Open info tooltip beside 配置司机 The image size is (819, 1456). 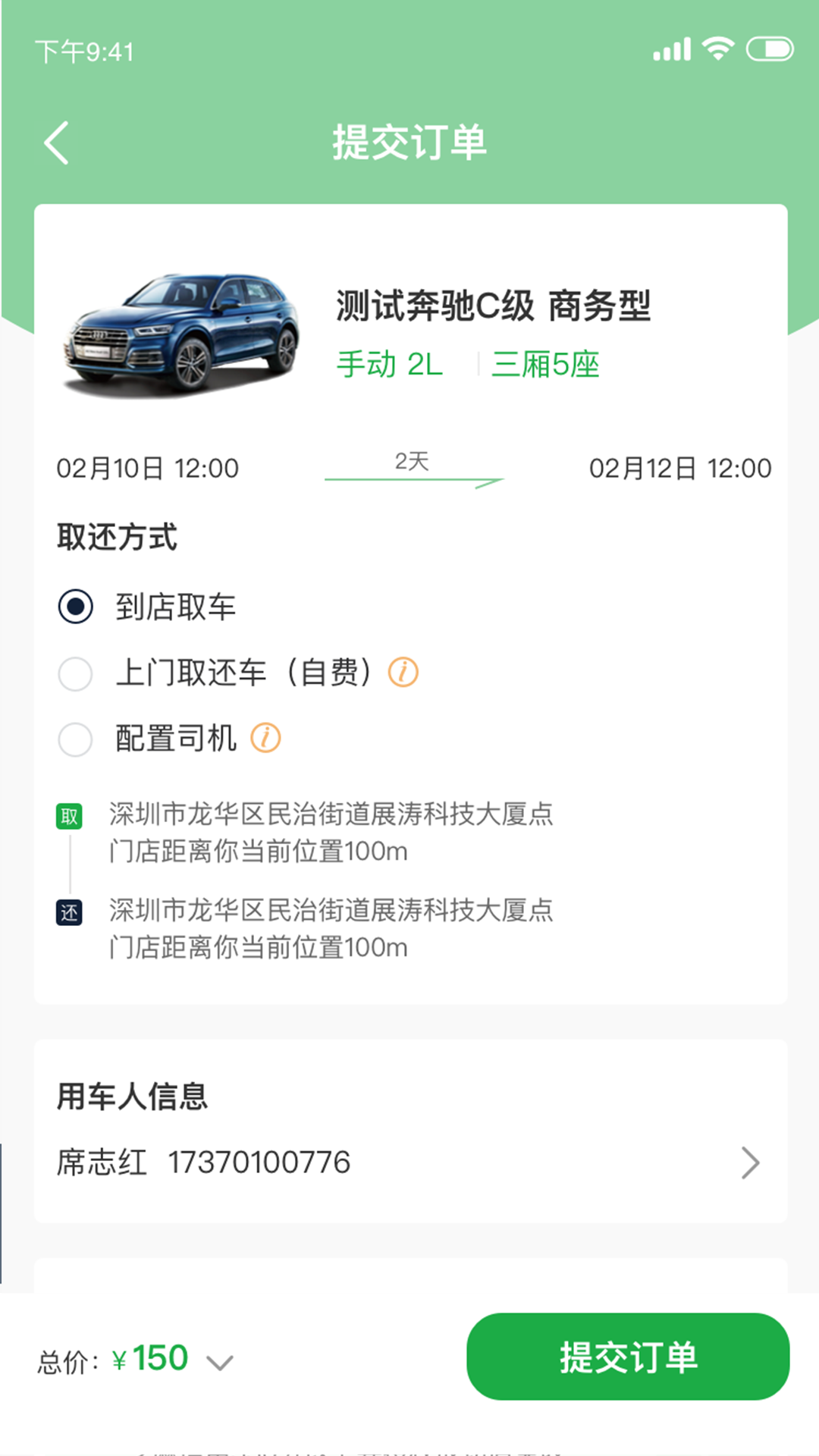point(267,736)
